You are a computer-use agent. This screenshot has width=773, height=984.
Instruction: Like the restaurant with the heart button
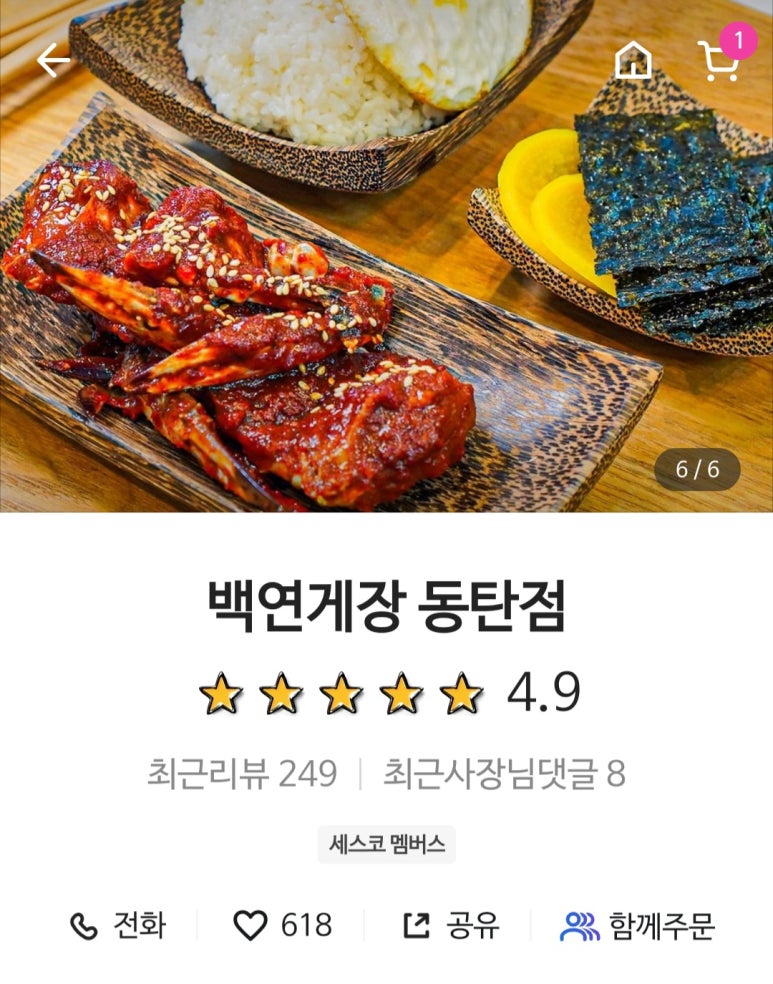[x=282, y=925]
